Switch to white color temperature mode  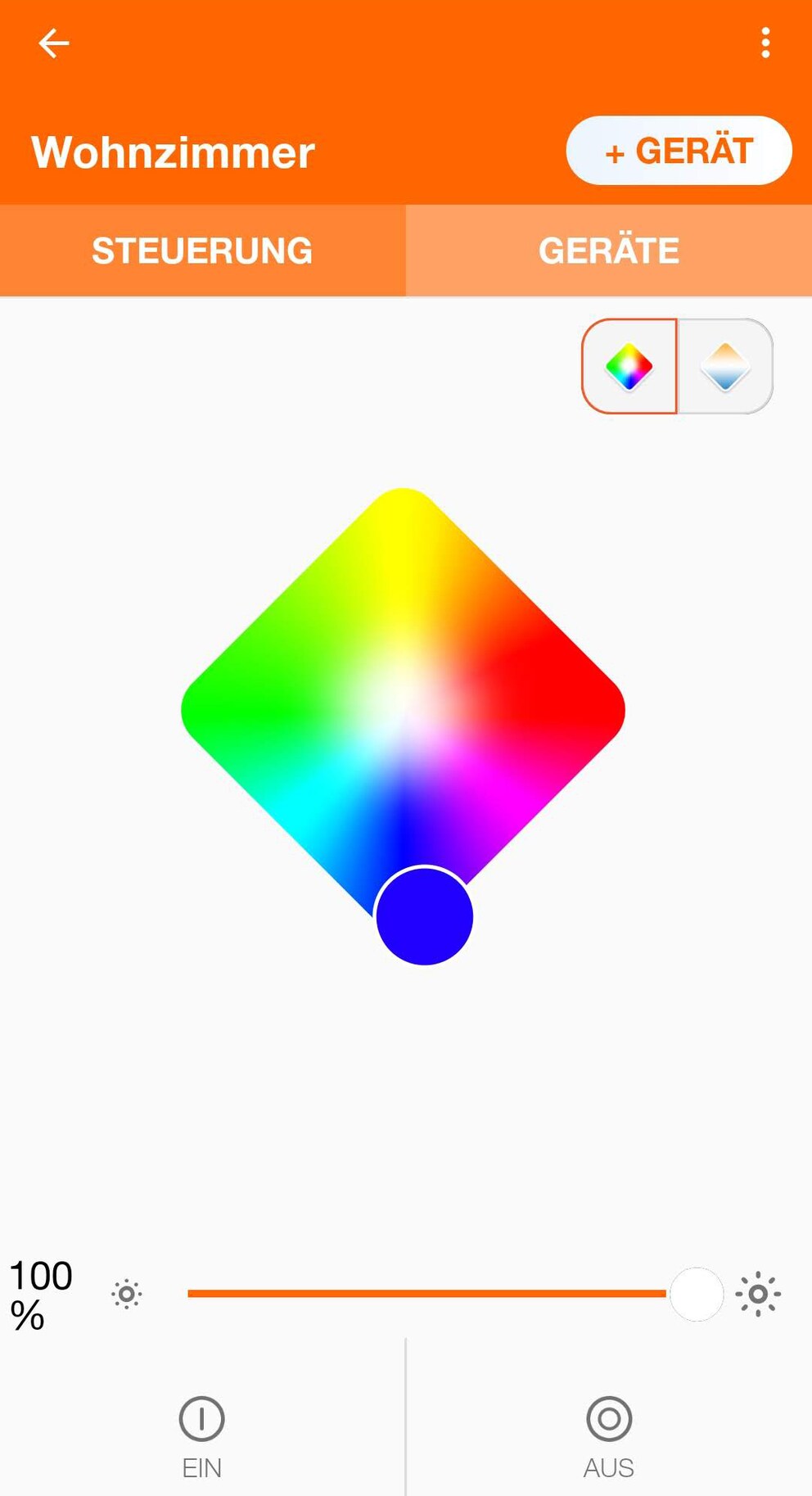725,366
